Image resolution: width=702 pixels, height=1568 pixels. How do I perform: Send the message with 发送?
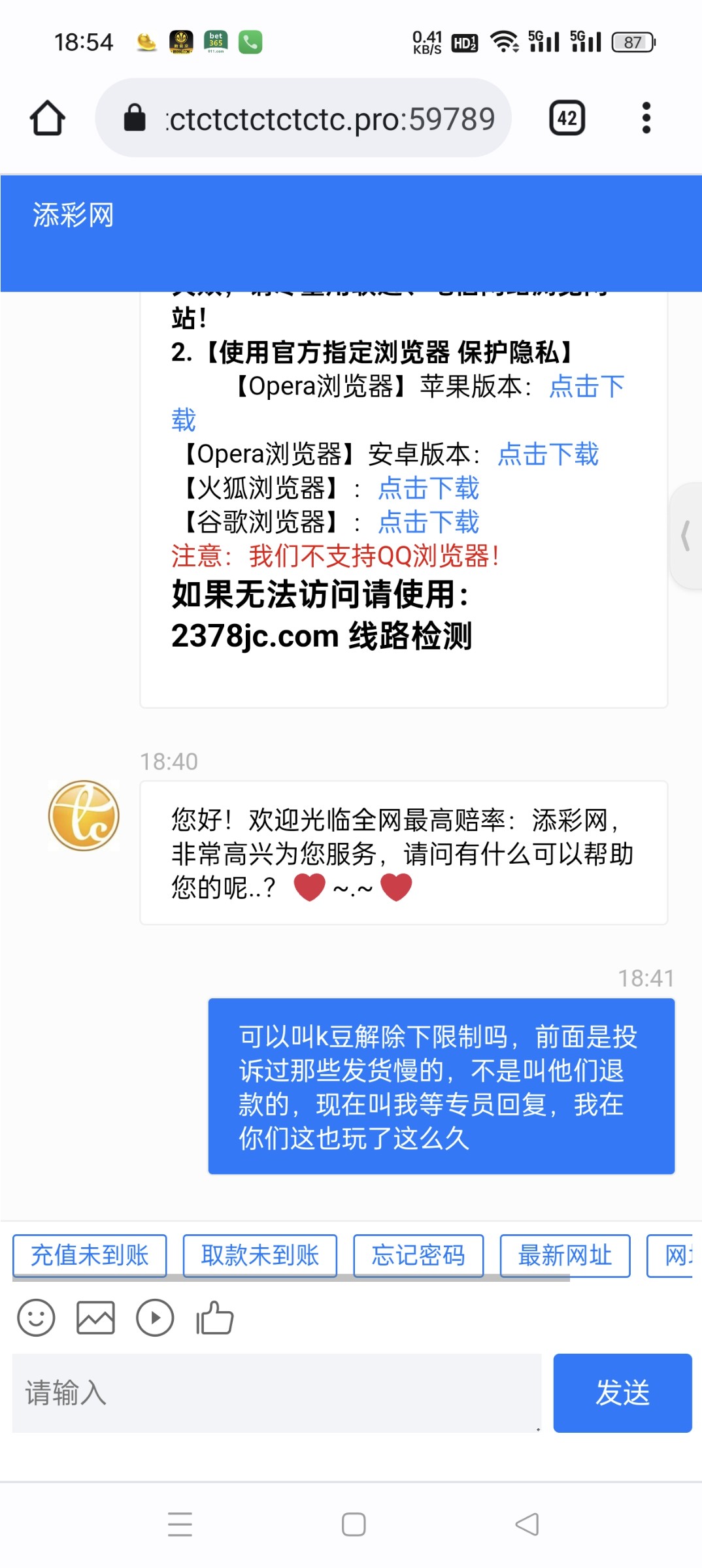622,1393
